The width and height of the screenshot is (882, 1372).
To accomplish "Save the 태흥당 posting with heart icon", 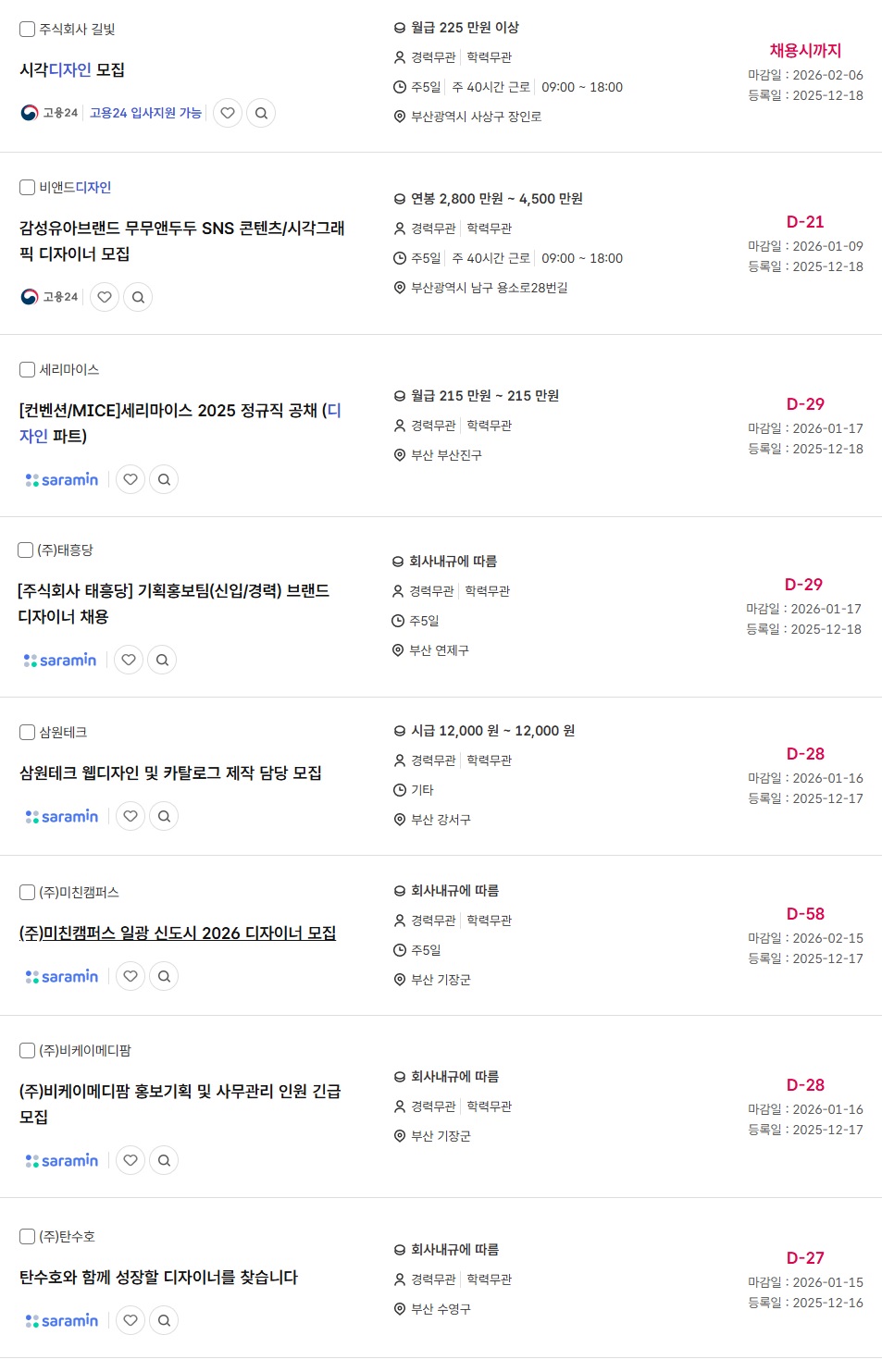I will [129, 660].
